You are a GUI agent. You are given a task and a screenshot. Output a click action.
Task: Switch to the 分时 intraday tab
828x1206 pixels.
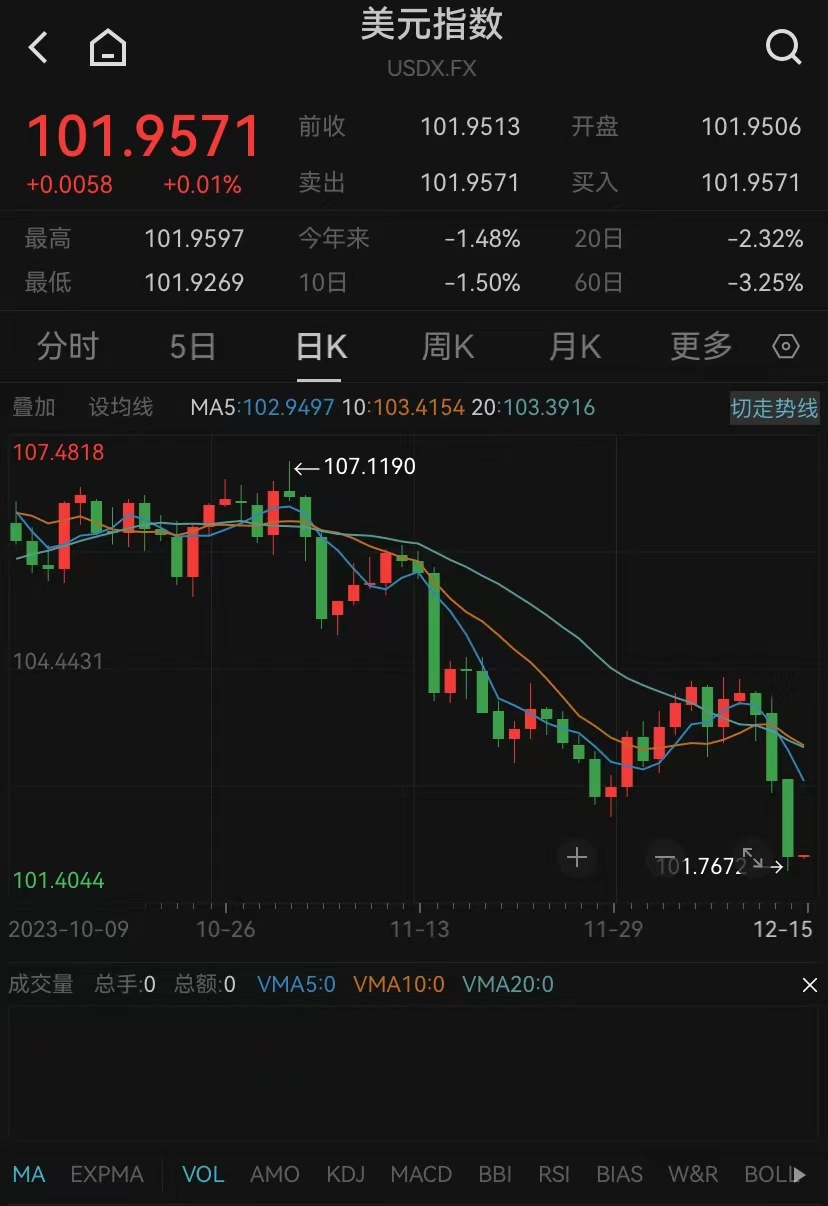(x=67, y=345)
